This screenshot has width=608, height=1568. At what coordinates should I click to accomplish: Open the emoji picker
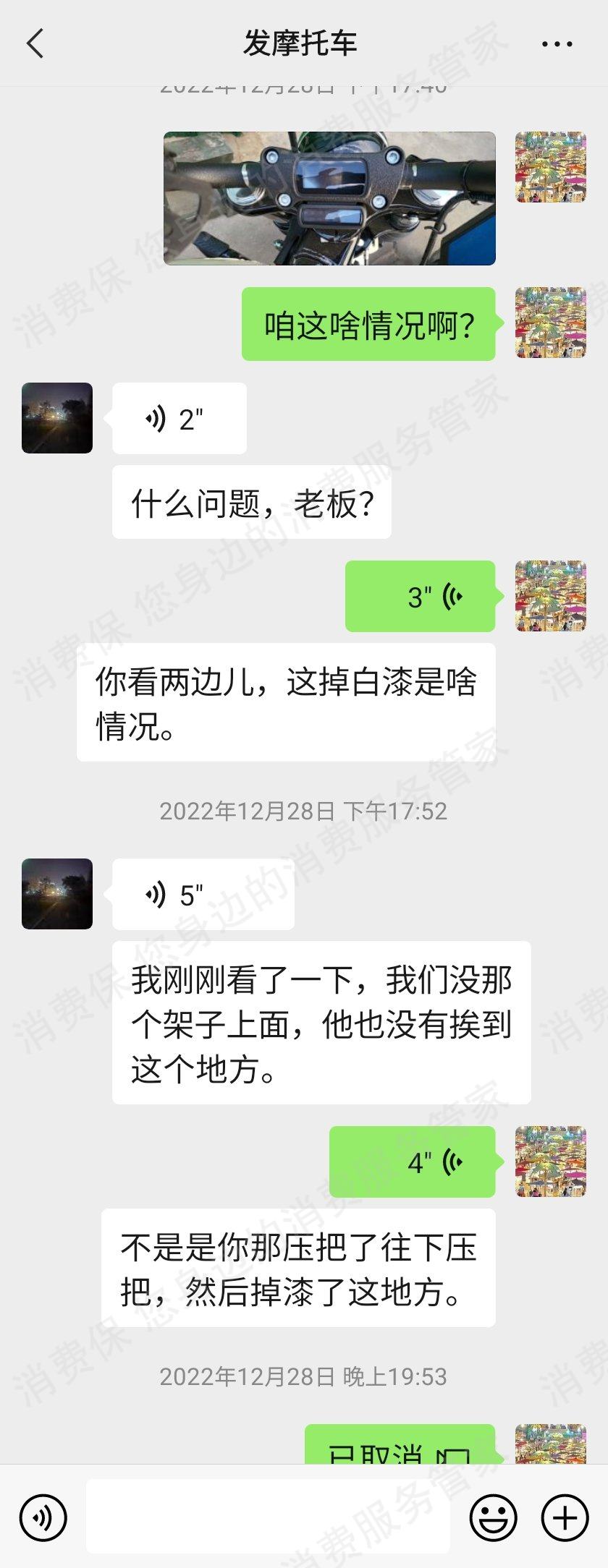pos(494,1517)
